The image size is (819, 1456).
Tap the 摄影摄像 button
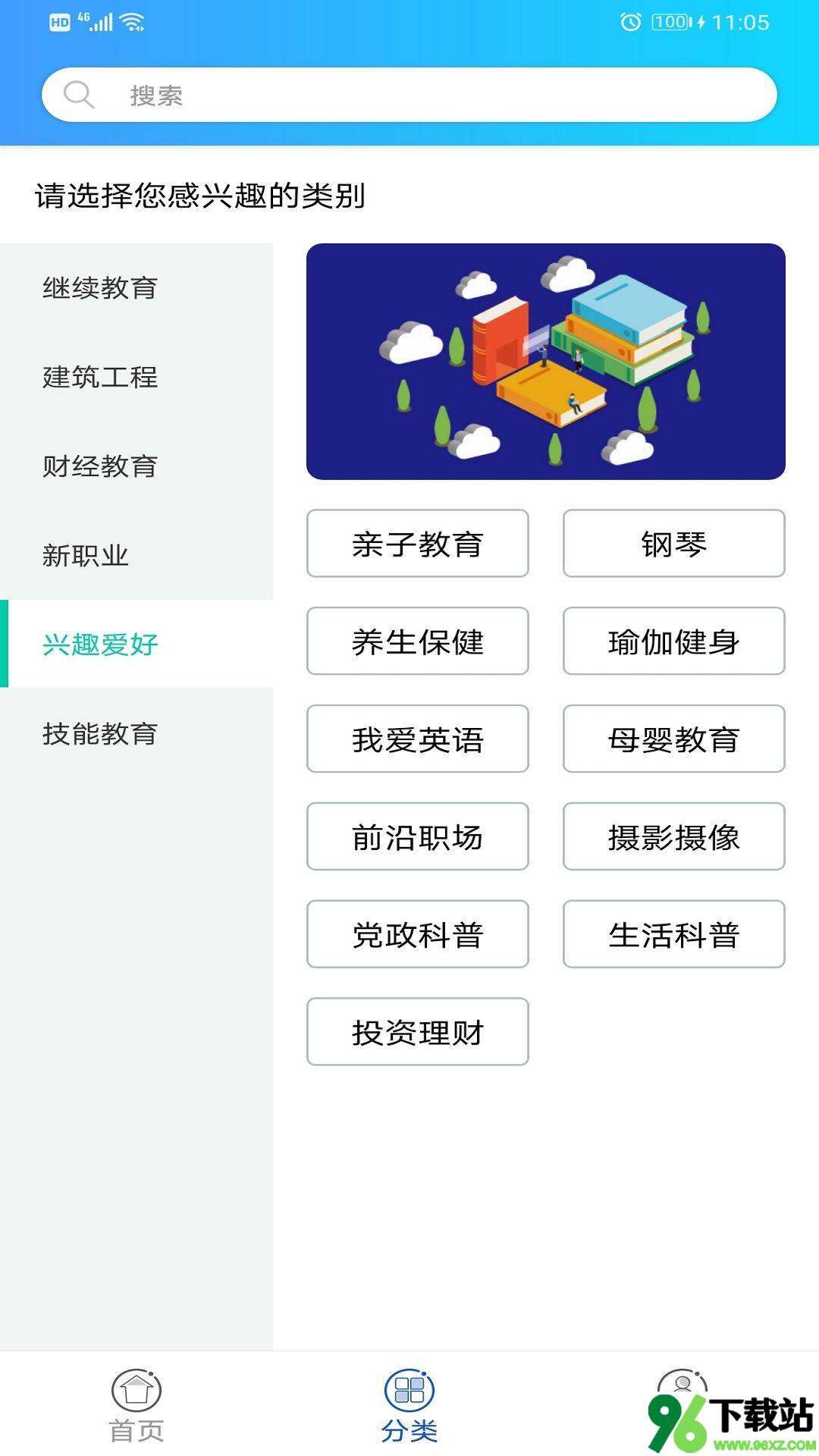(x=673, y=836)
